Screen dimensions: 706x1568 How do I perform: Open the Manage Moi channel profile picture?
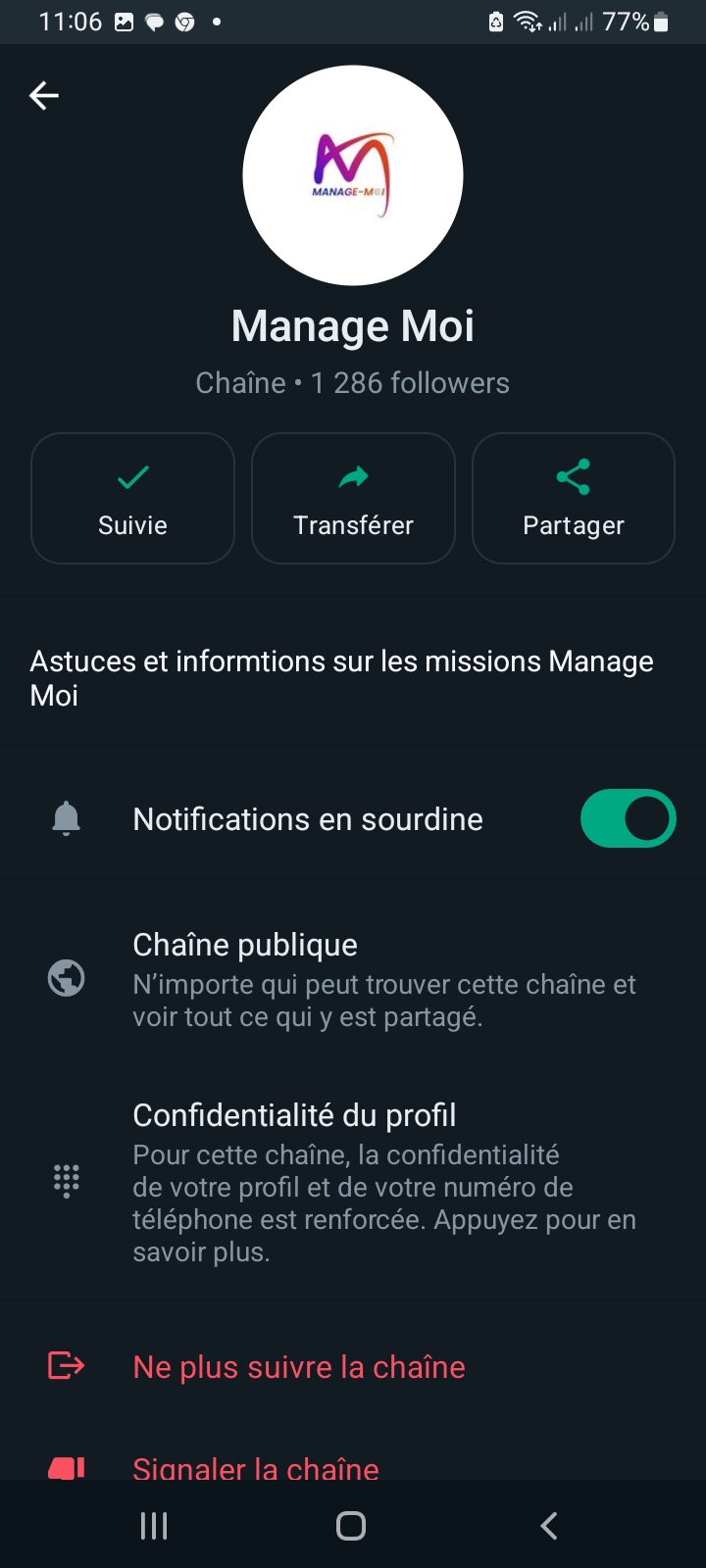[x=353, y=175]
